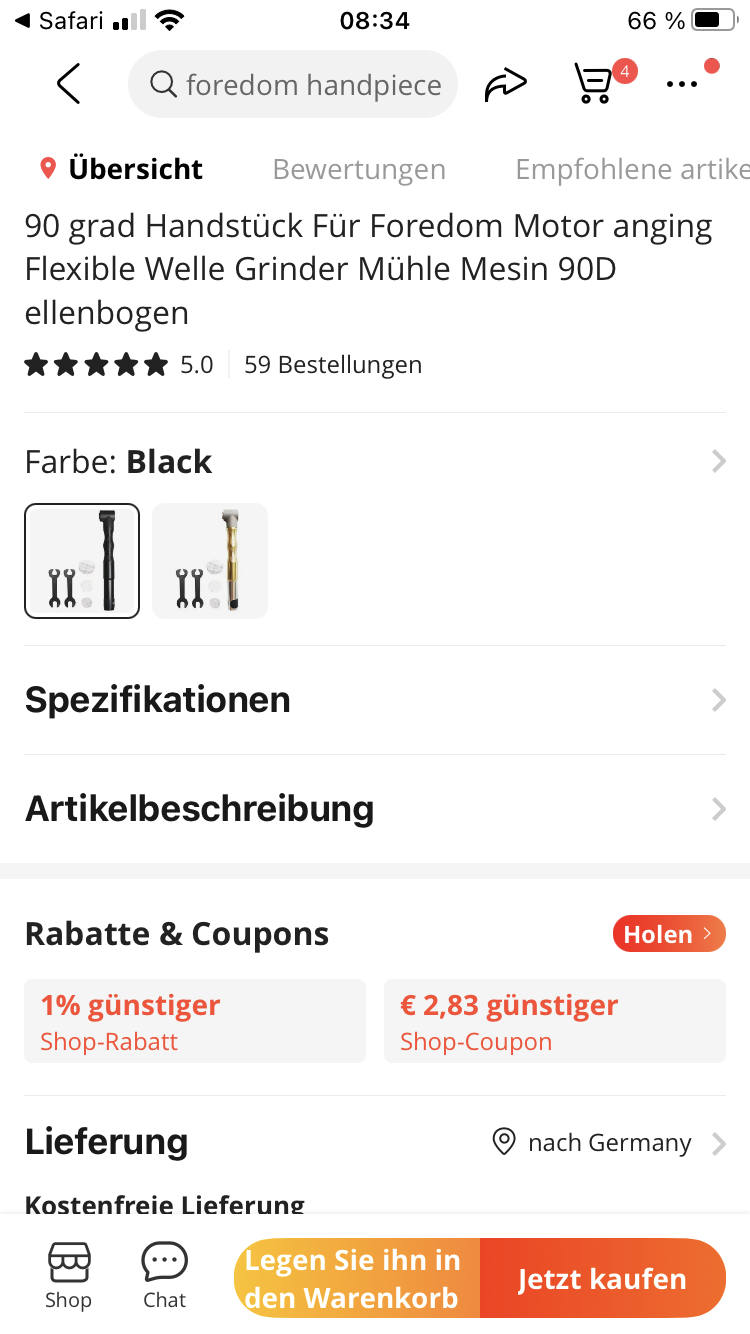This screenshot has height=1334, width=750.
Task: Open Artikelbeschreibung
Action: click(x=375, y=809)
